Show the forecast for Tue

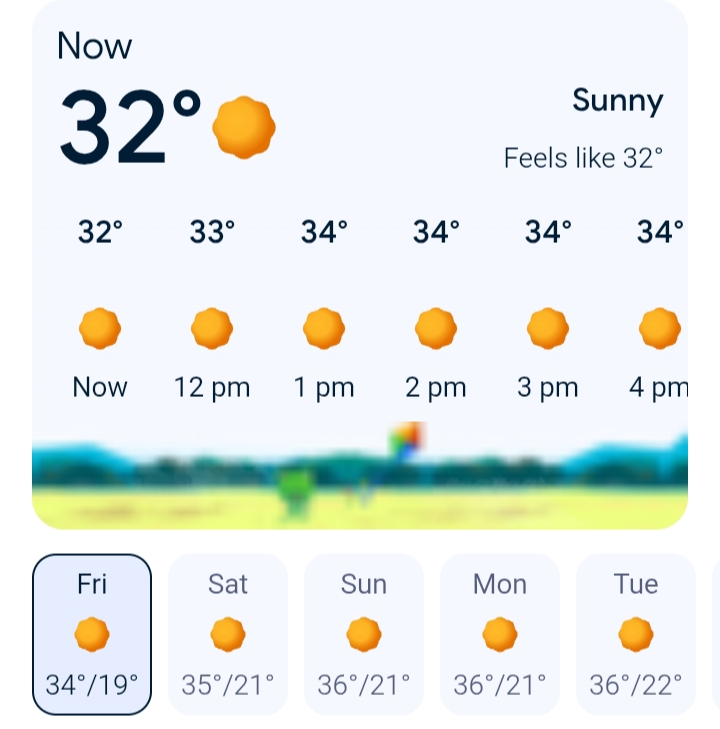point(636,634)
